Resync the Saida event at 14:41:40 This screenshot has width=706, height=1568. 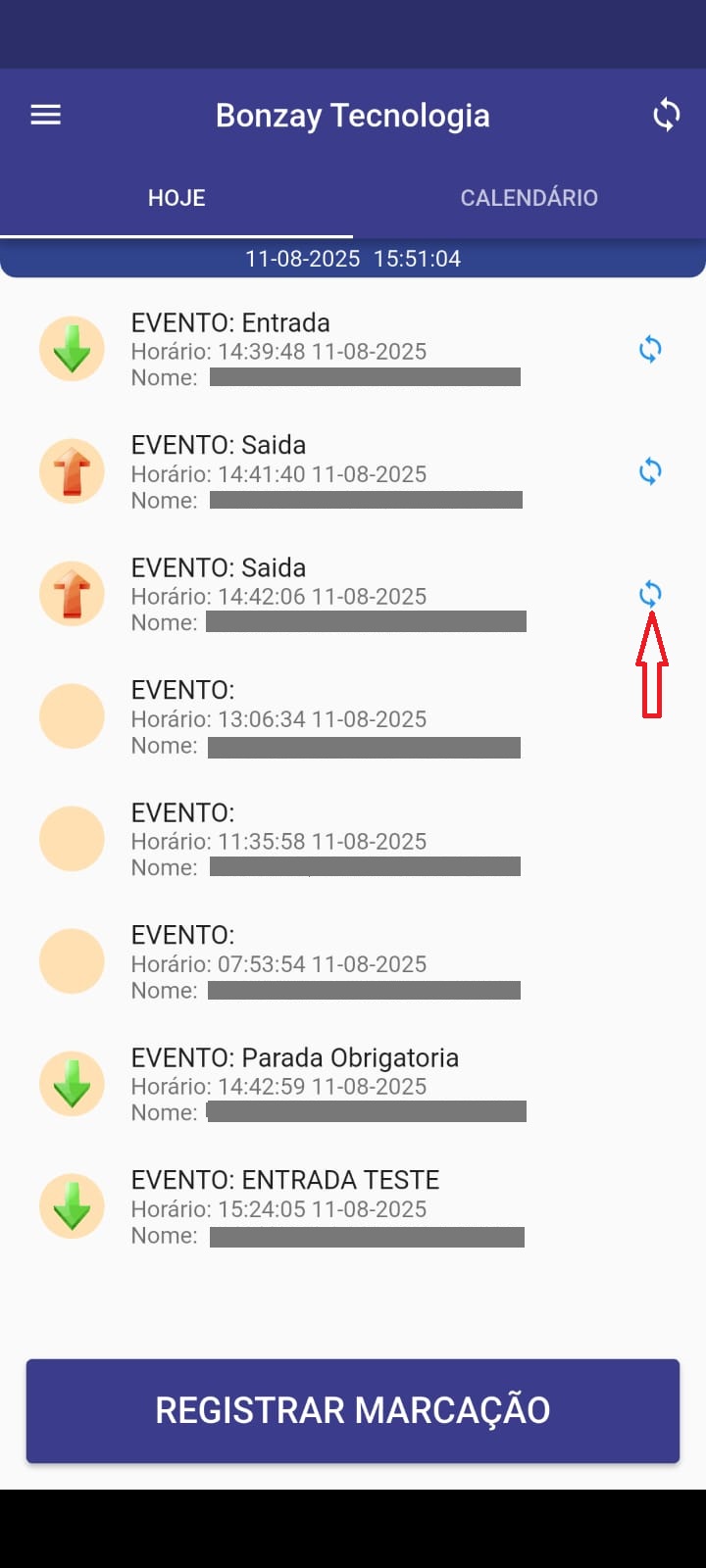point(650,471)
